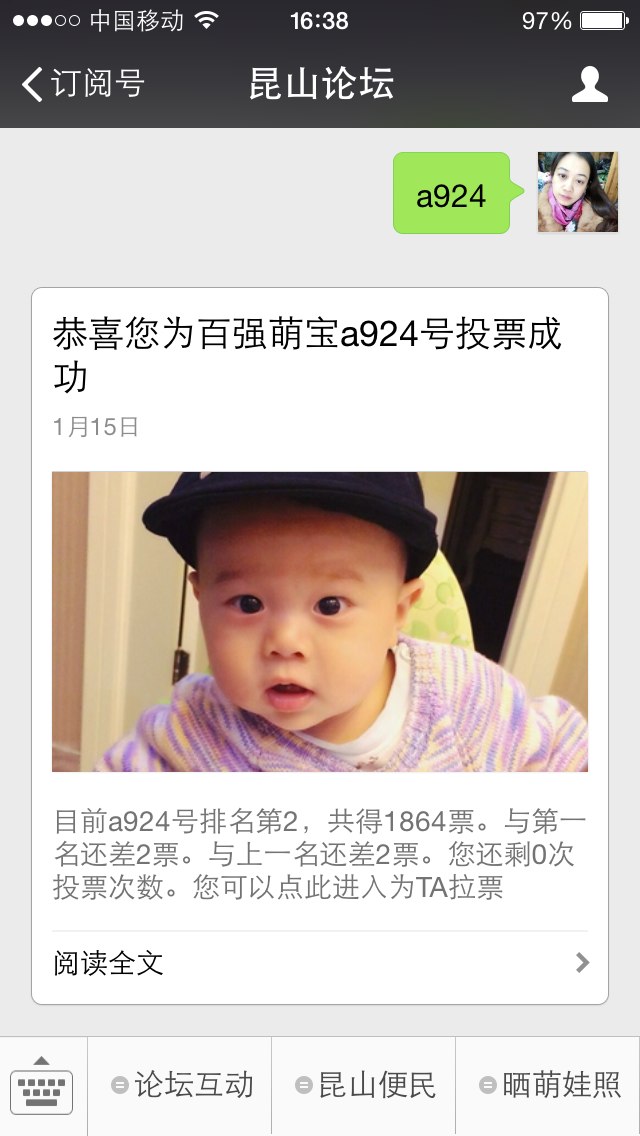
Task: Open the 晒萌娃照 menu
Action: [x=549, y=1085]
